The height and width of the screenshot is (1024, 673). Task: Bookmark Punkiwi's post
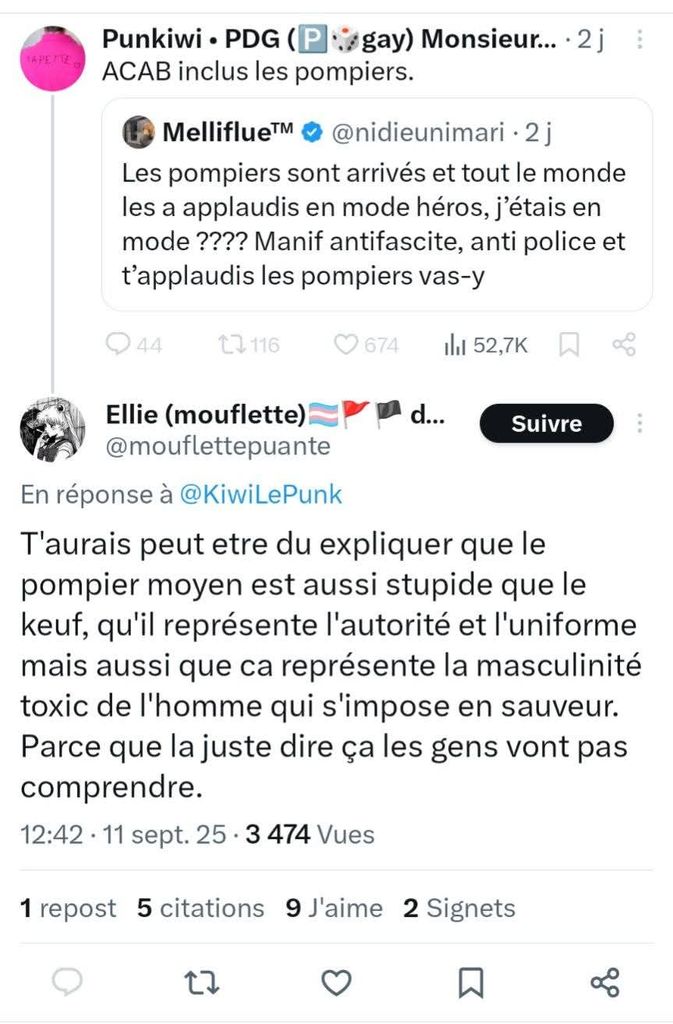click(569, 345)
